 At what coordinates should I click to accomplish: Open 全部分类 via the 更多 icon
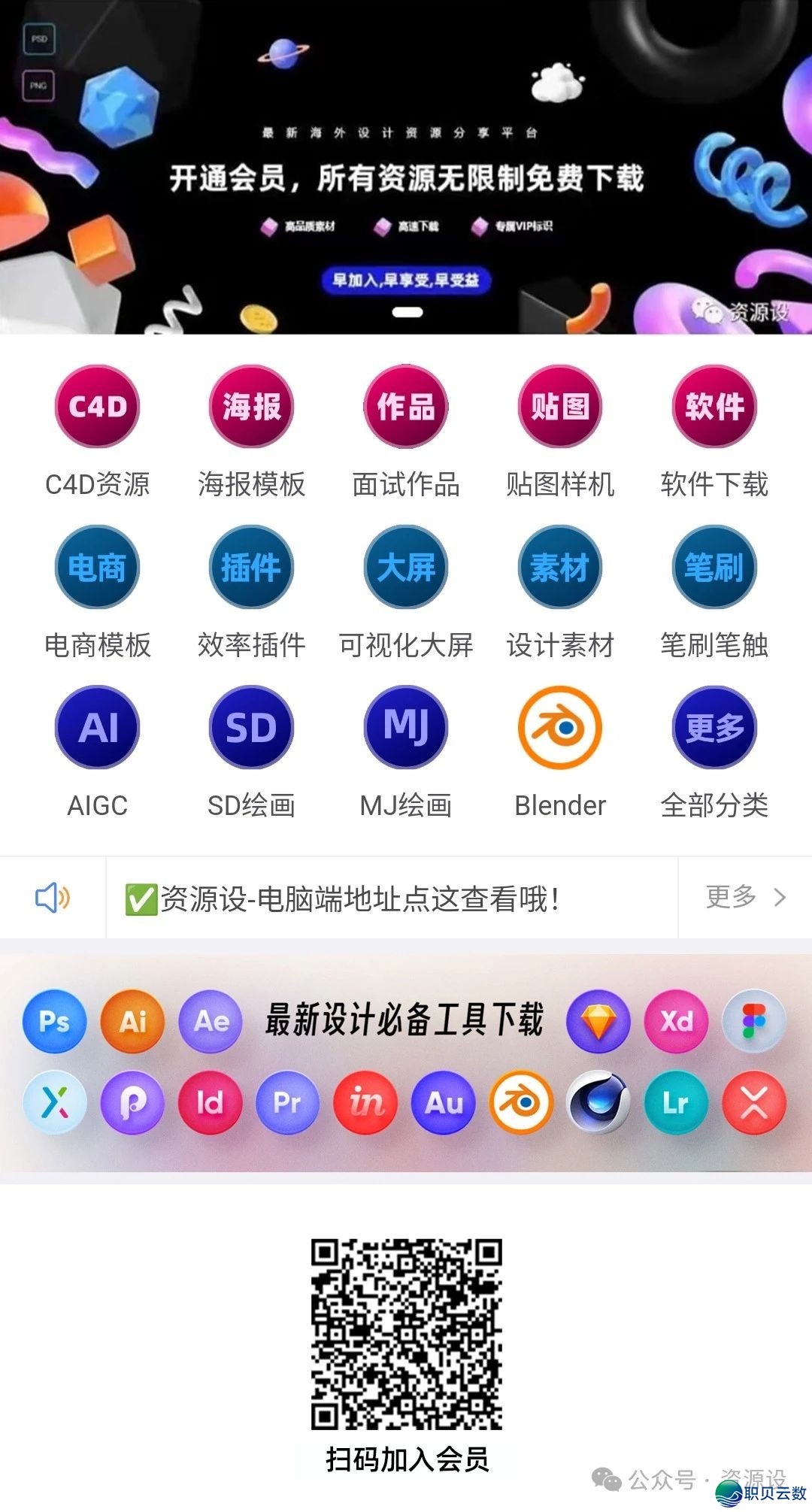point(714,727)
